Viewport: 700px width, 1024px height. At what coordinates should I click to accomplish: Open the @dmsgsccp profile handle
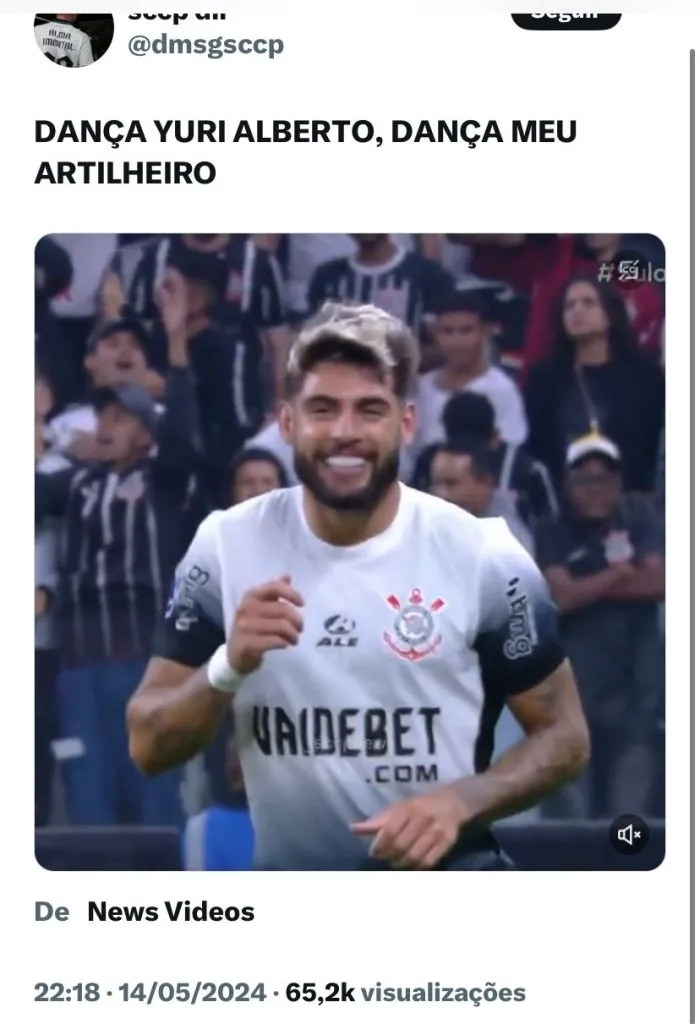(x=206, y=45)
